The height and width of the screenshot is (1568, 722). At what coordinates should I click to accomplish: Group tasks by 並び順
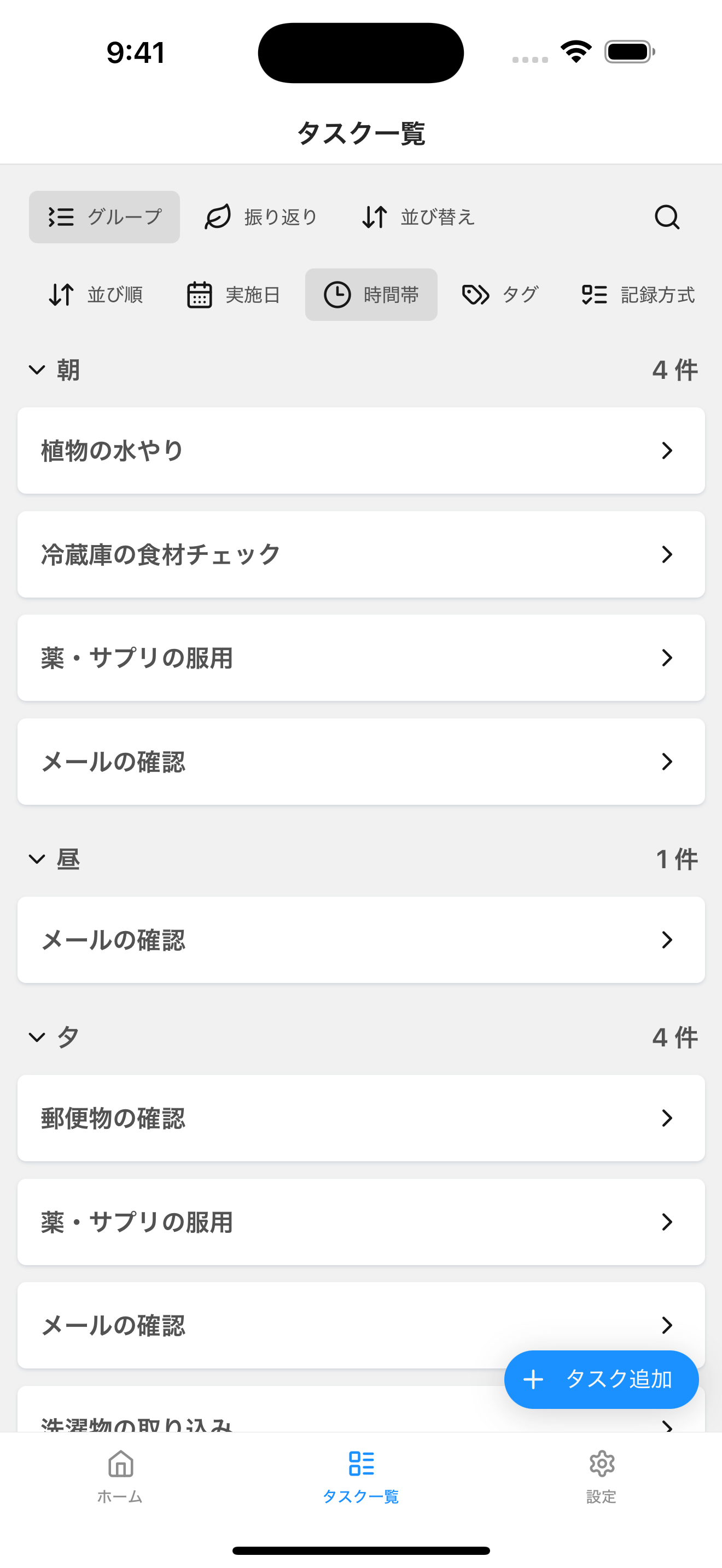click(x=96, y=295)
